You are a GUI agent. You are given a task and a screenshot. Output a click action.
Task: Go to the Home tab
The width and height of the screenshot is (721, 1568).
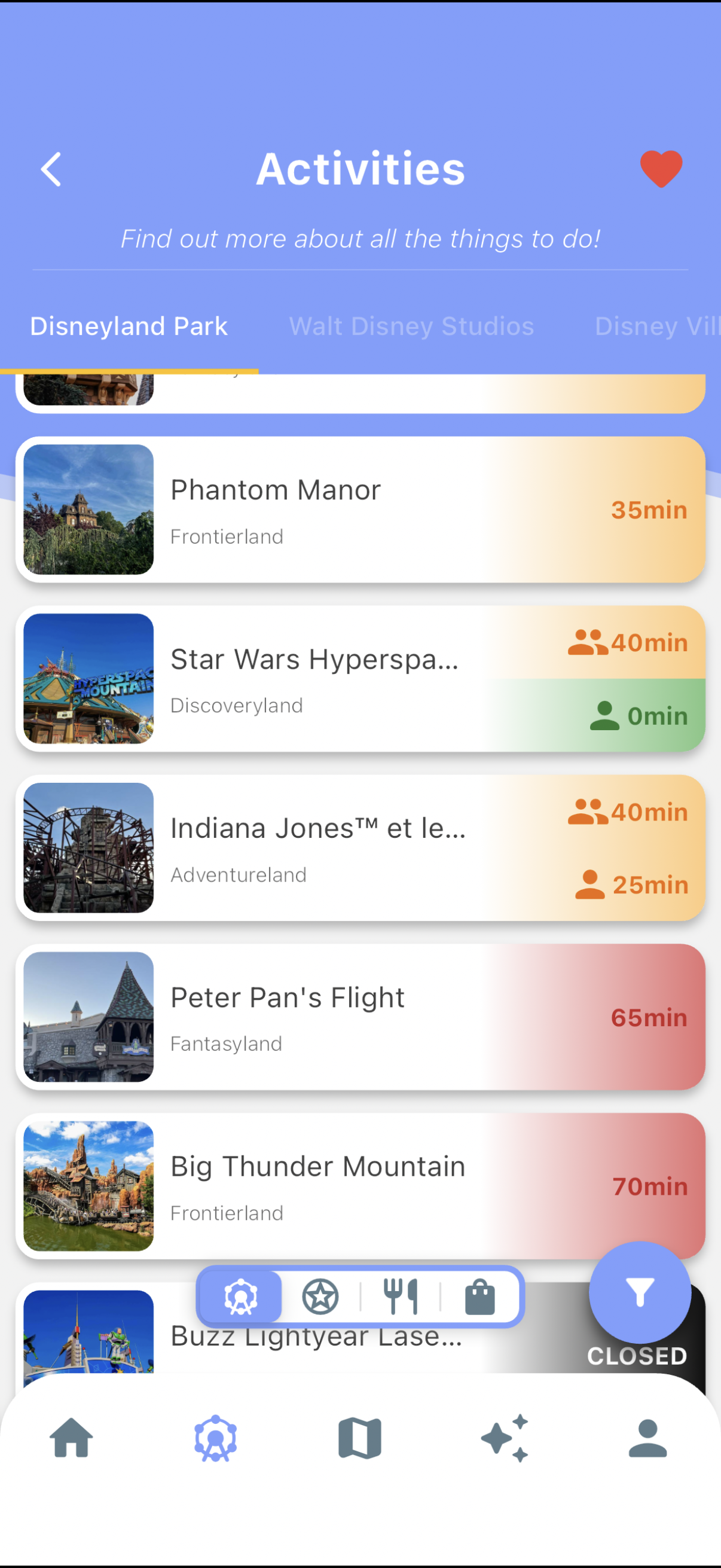pos(72,1438)
